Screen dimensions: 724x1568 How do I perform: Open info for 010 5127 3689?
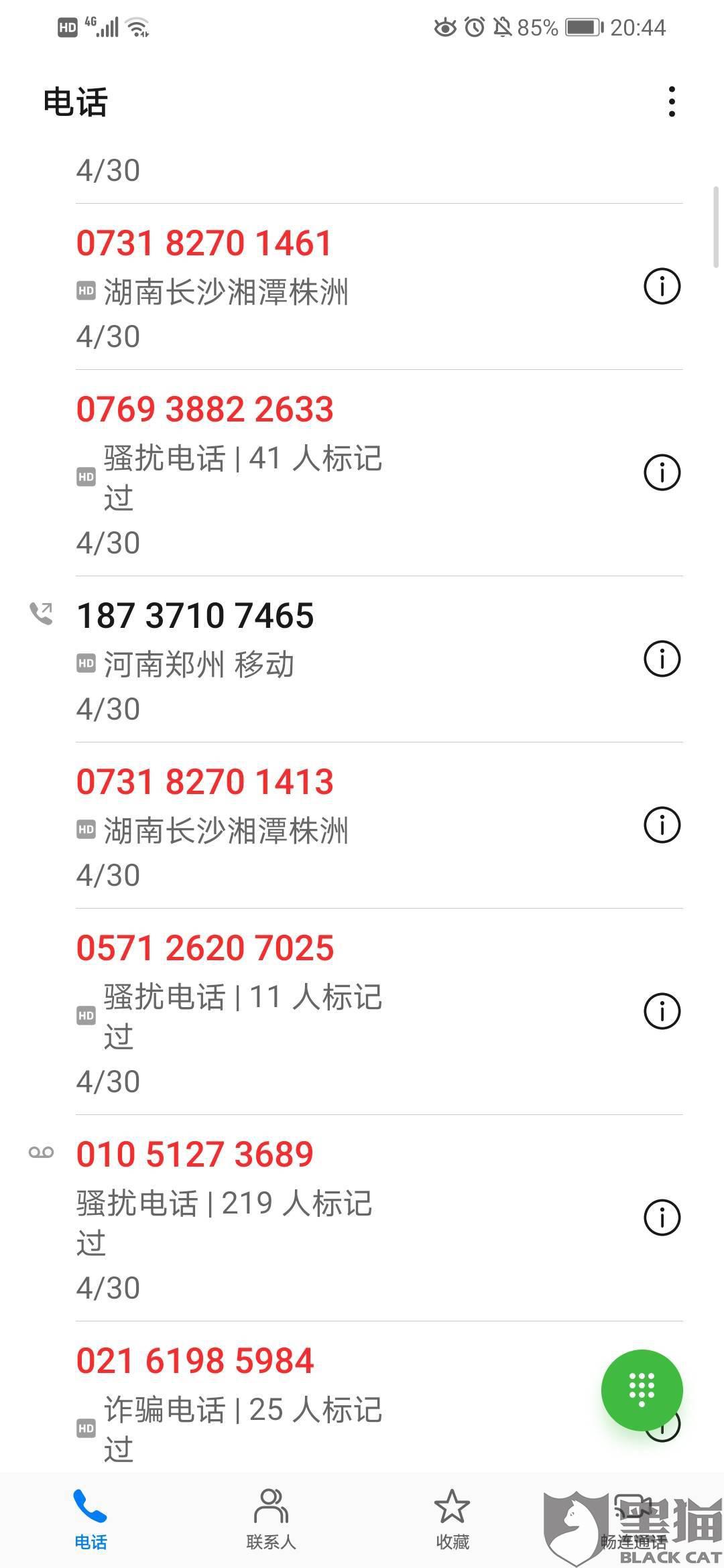pyautogui.click(x=662, y=1218)
